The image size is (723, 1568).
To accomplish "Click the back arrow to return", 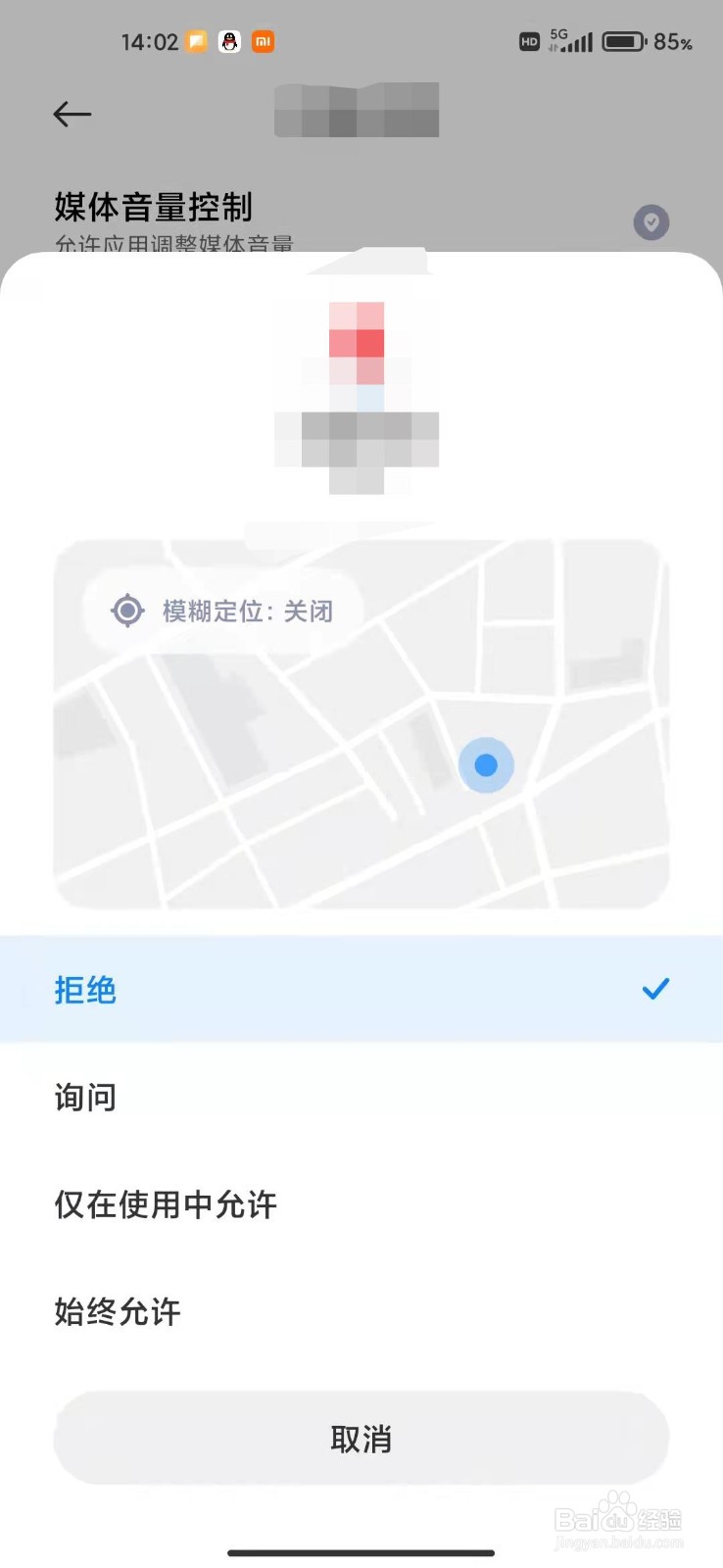I will (71, 114).
